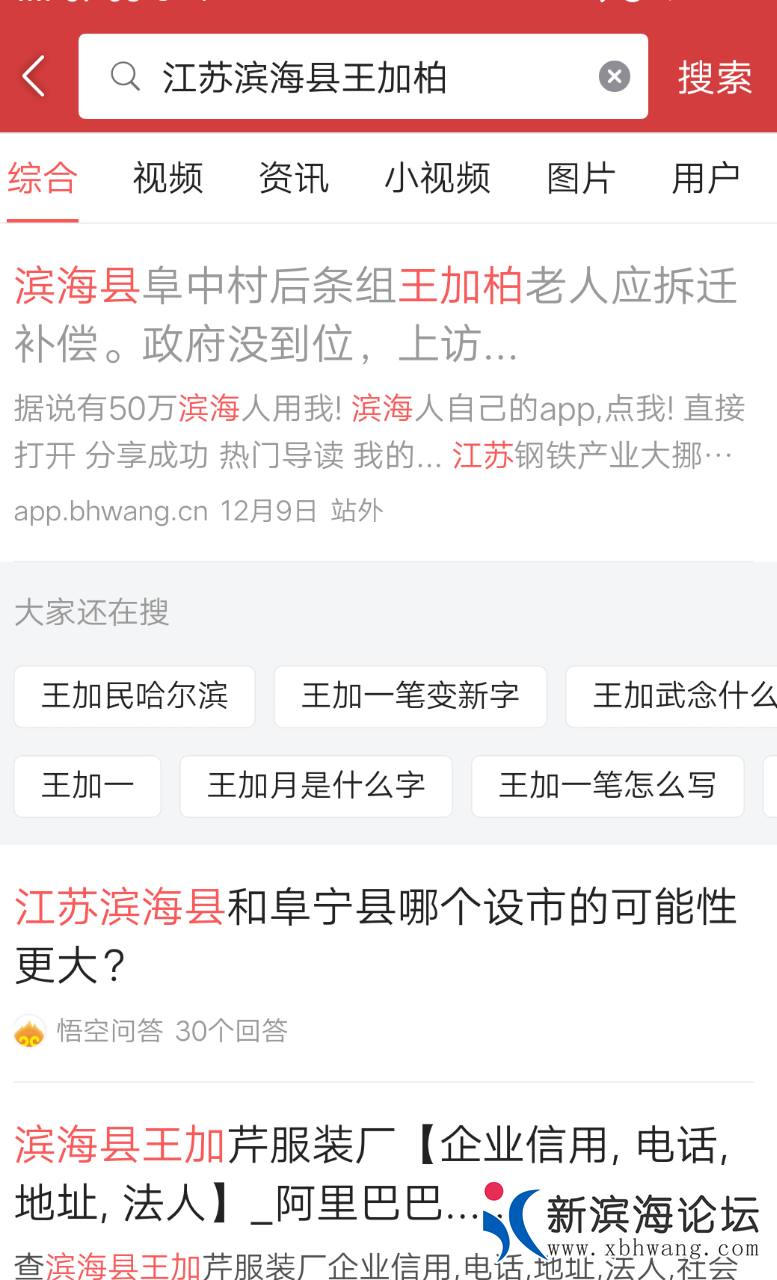Tap the 搜索 button
The image size is (777, 1280).
[x=714, y=77]
